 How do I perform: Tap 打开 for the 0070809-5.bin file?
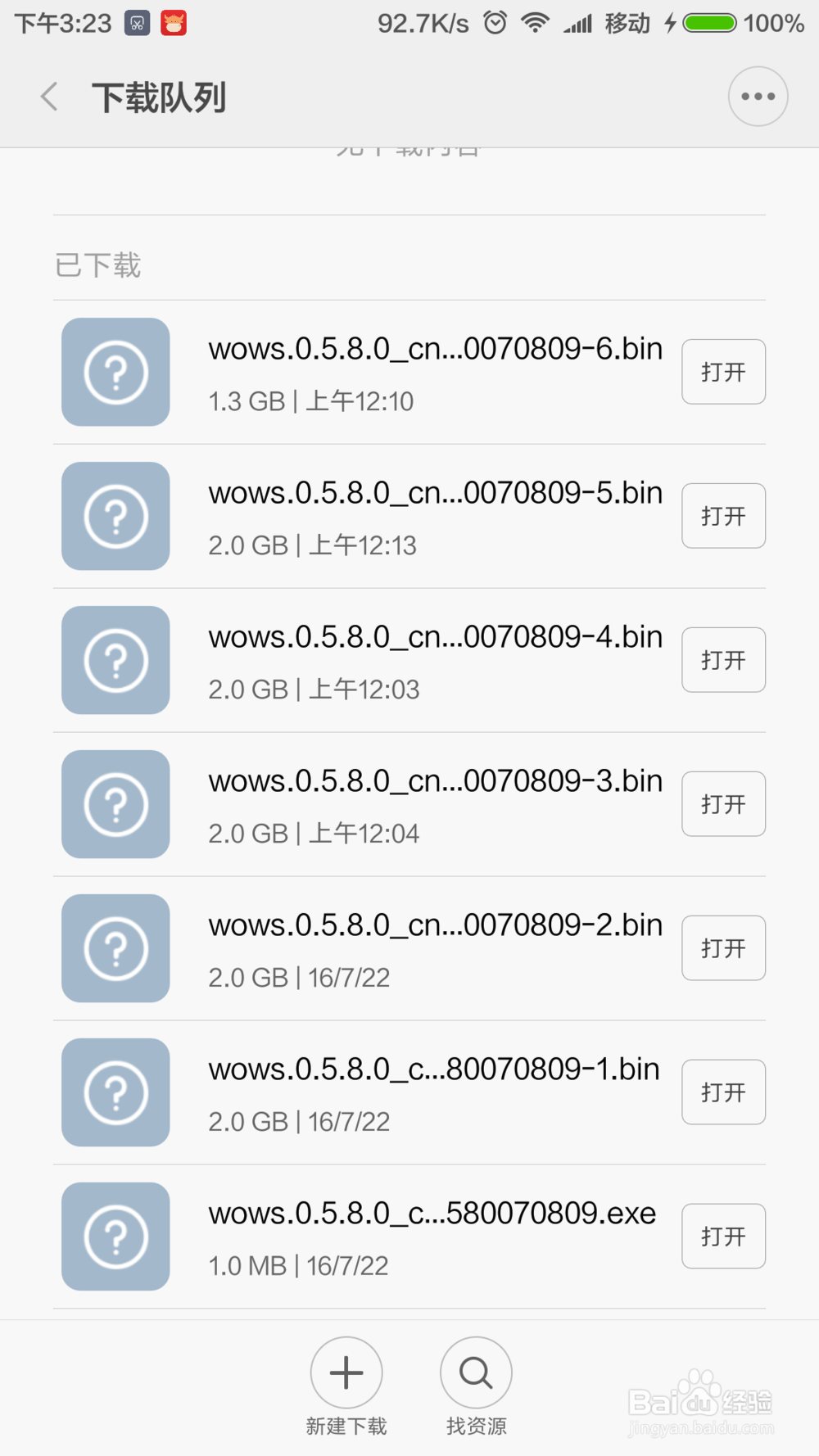point(723,516)
